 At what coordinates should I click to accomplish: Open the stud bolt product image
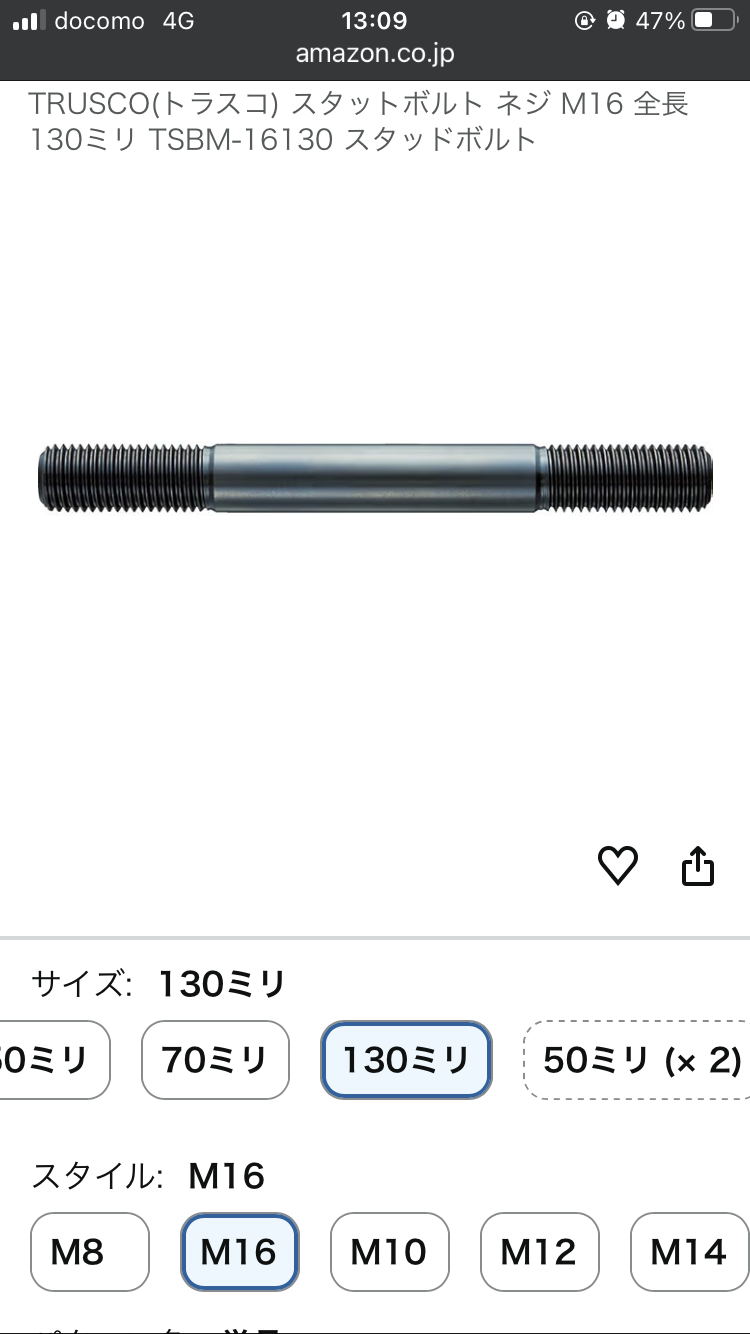(375, 478)
